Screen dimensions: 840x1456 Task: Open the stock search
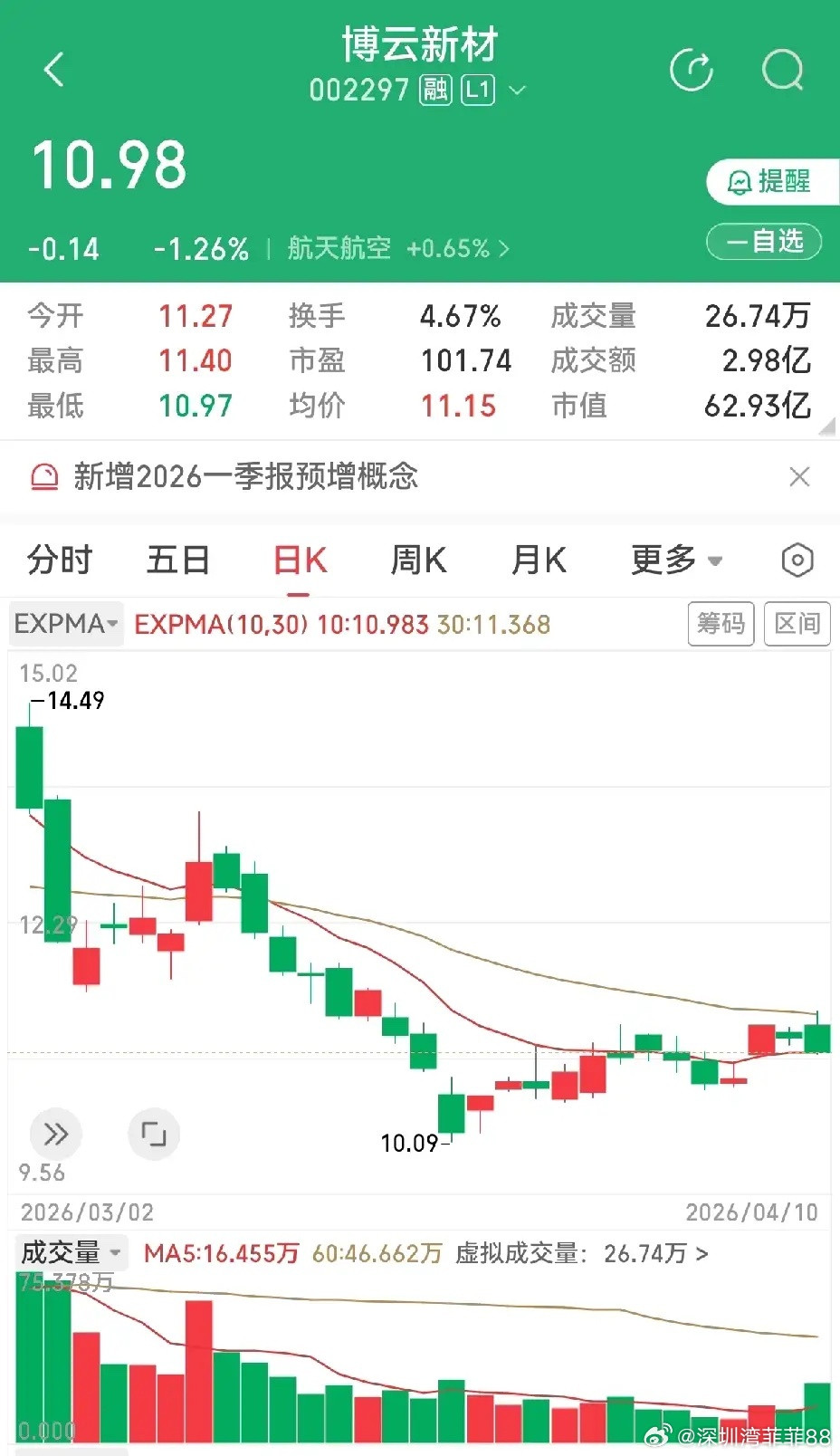point(782,71)
